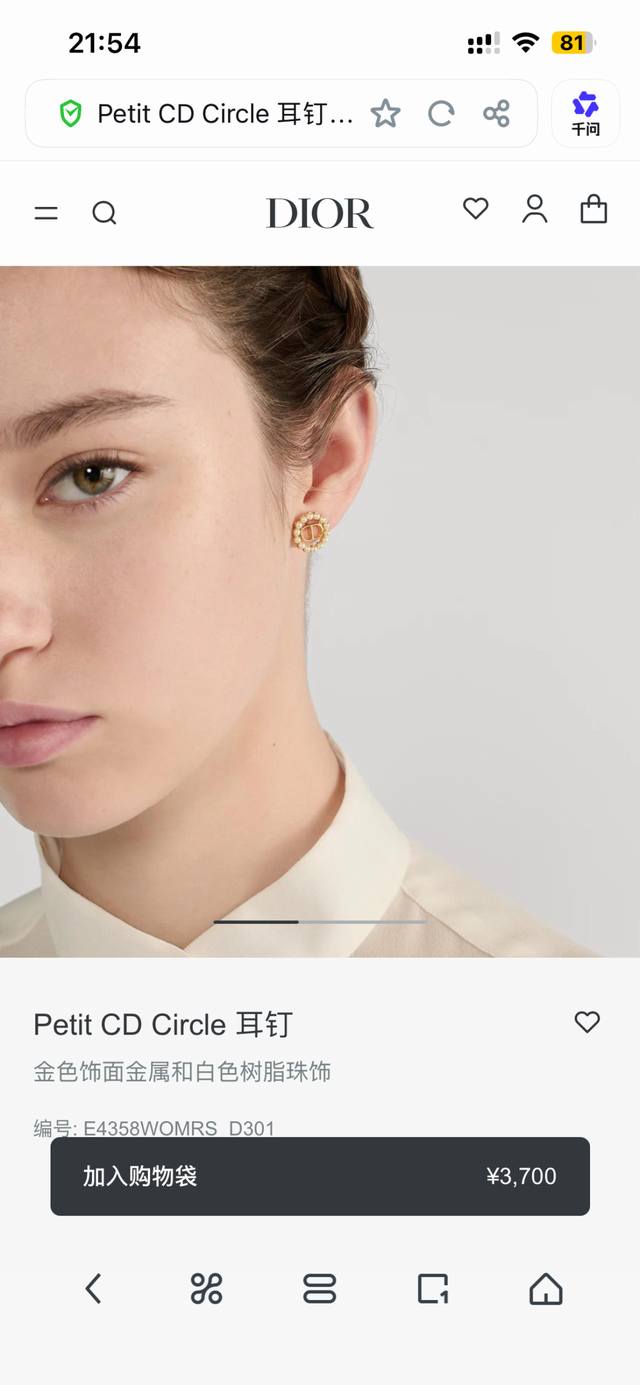Open the account profile icon
This screenshot has width=640, height=1385.
tap(535, 209)
